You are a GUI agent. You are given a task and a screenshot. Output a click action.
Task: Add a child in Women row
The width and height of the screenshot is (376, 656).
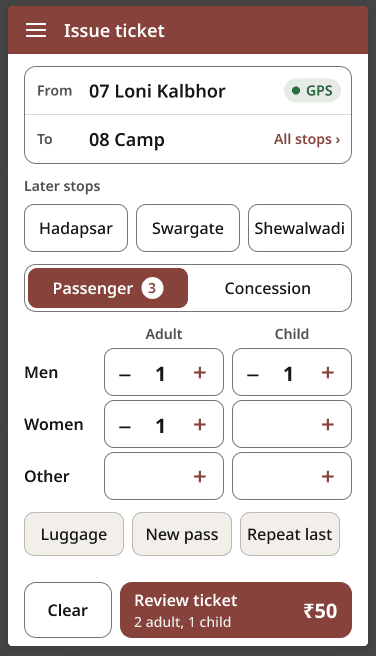(328, 424)
